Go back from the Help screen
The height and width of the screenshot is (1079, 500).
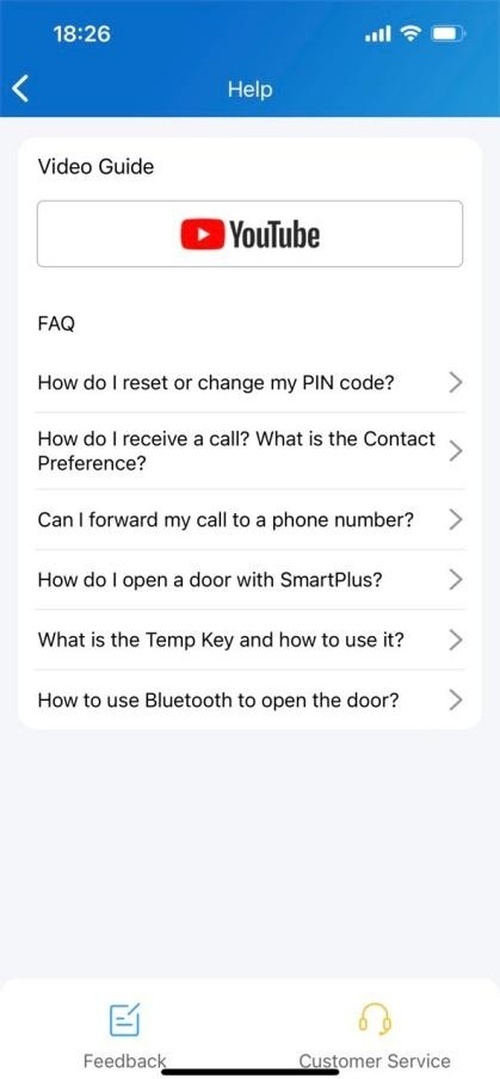[21, 89]
